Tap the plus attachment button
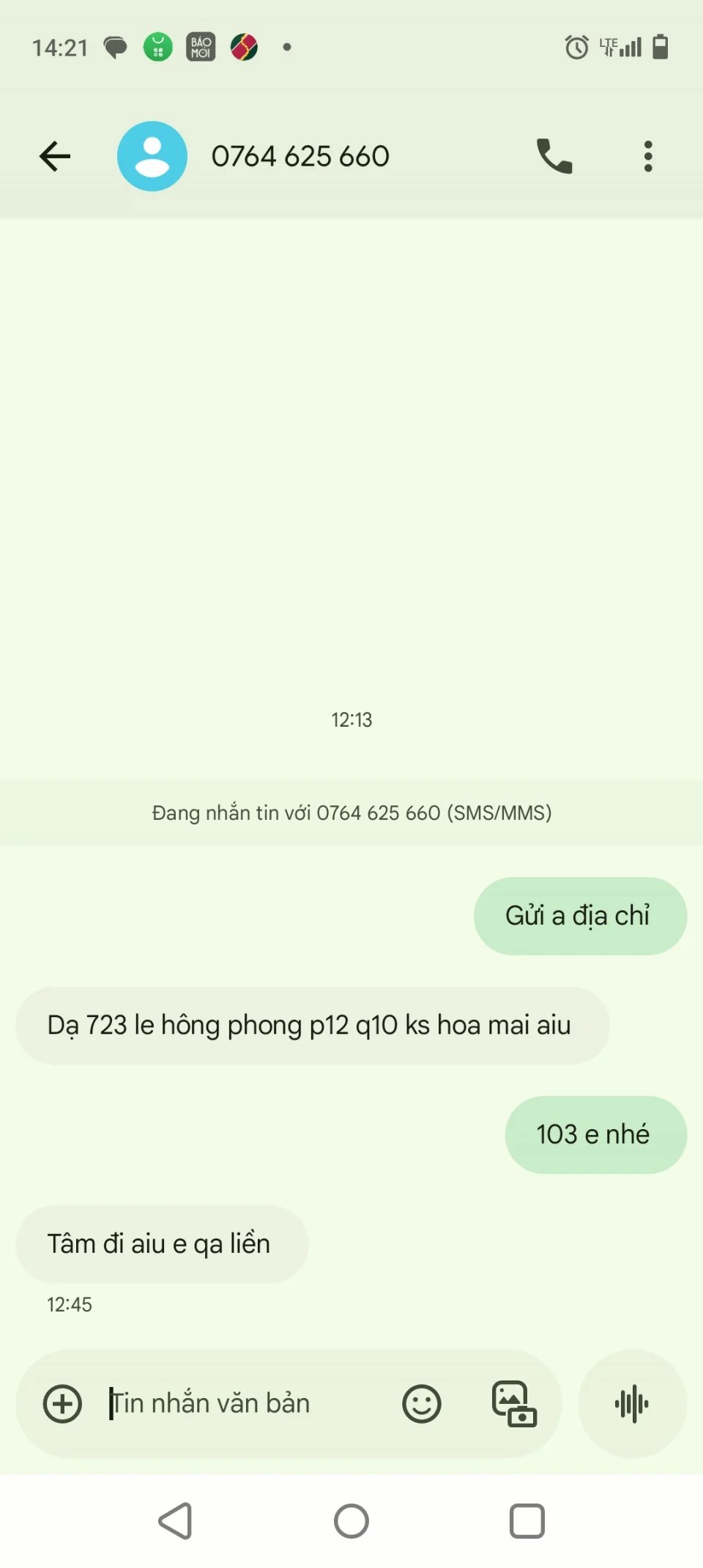Screen dimensions: 703x1568 pos(63,1404)
